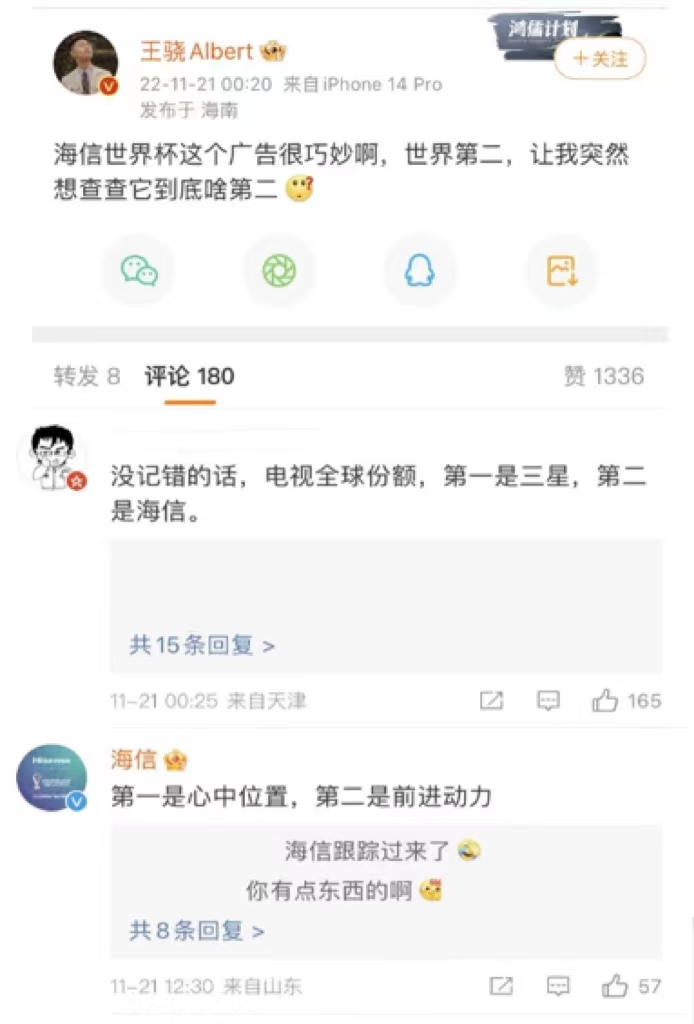The width and height of the screenshot is (694, 1024).
Task: Reply to the comment posted from 天津
Action: 548,701
